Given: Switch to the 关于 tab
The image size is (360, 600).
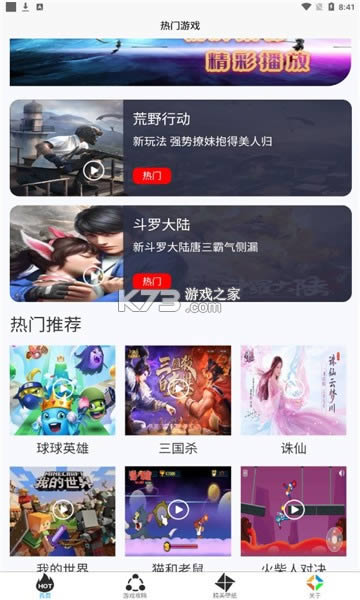Looking at the screenshot, I should coord(315,586).
